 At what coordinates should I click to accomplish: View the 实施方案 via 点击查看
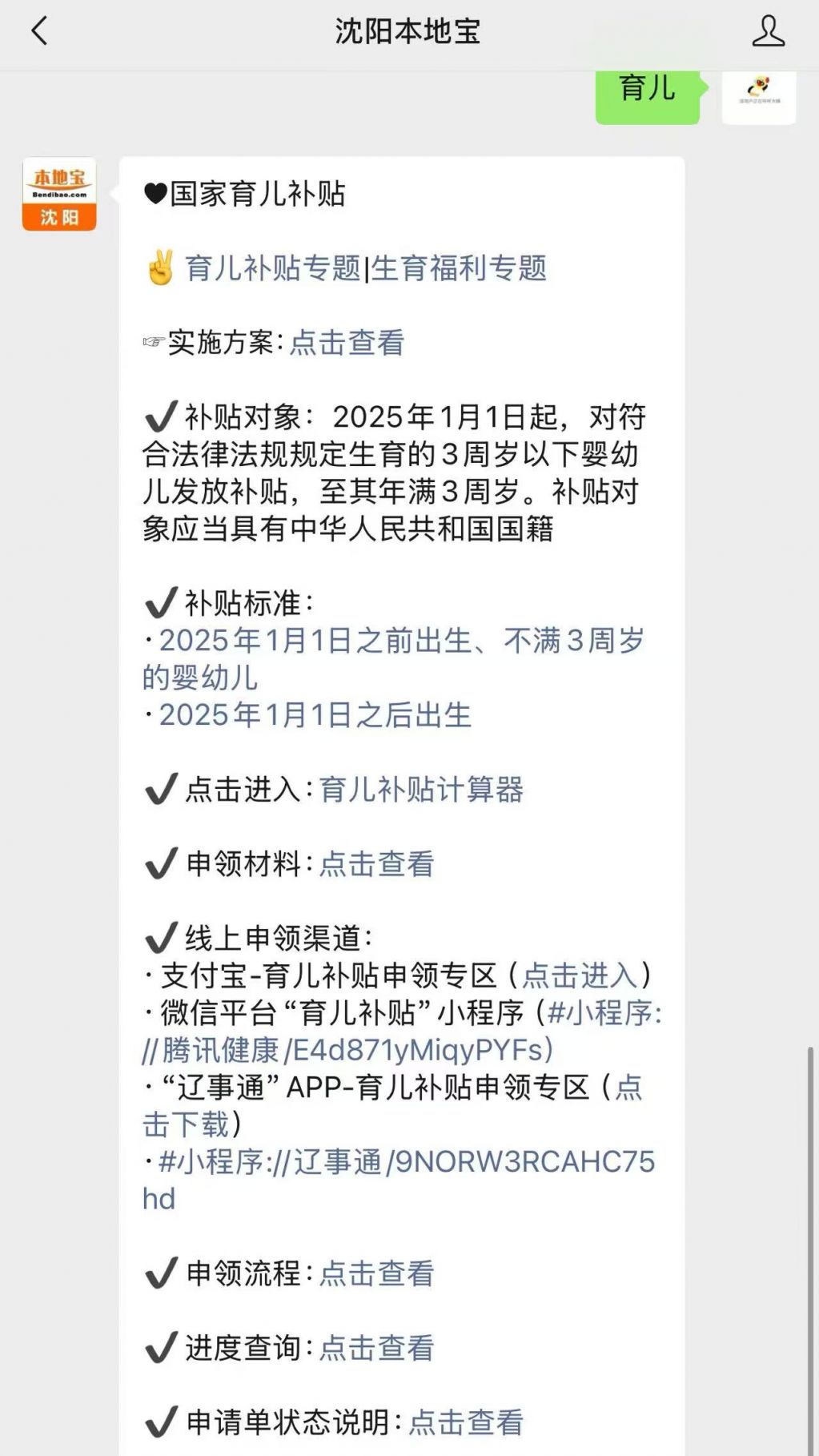click(347, 343)
